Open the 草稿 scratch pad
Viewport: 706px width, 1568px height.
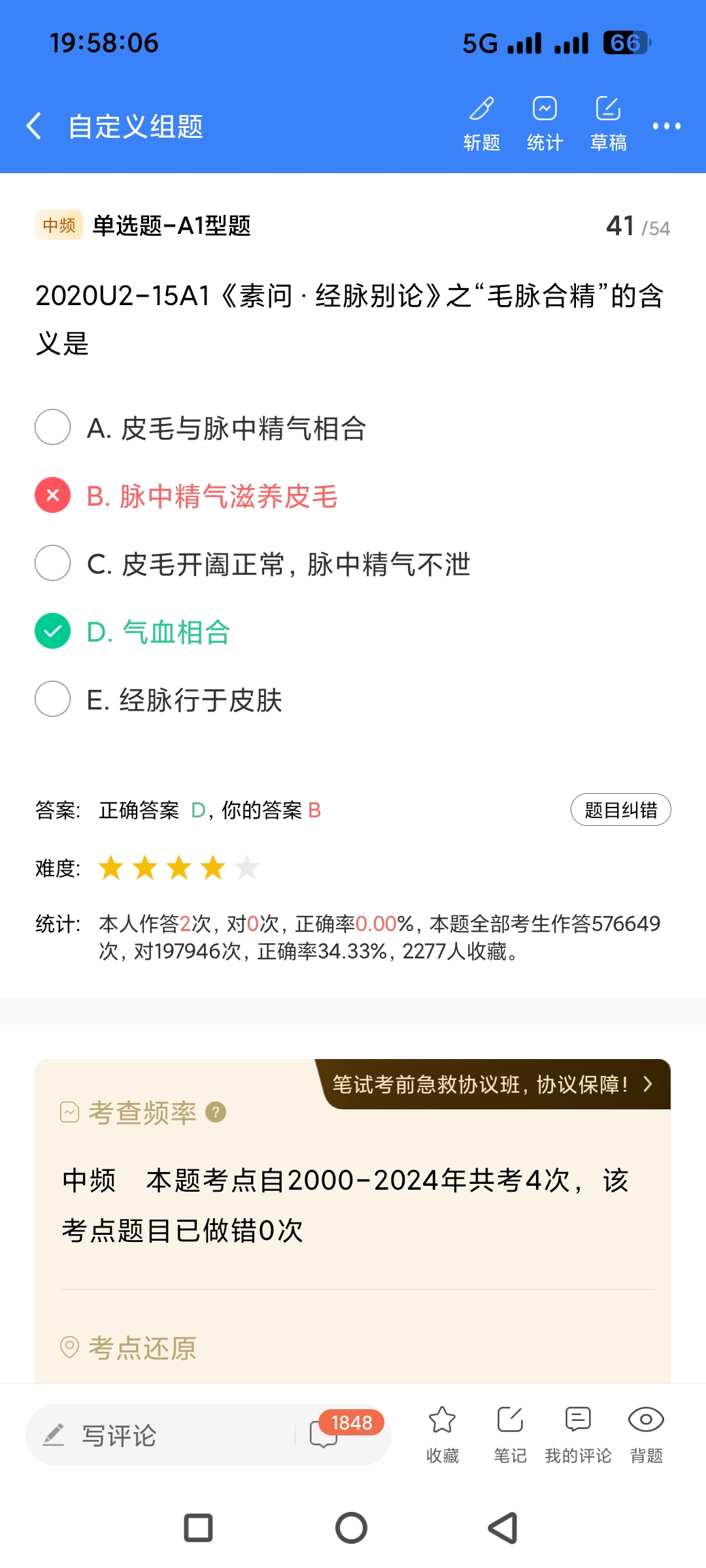click(608, 123)
